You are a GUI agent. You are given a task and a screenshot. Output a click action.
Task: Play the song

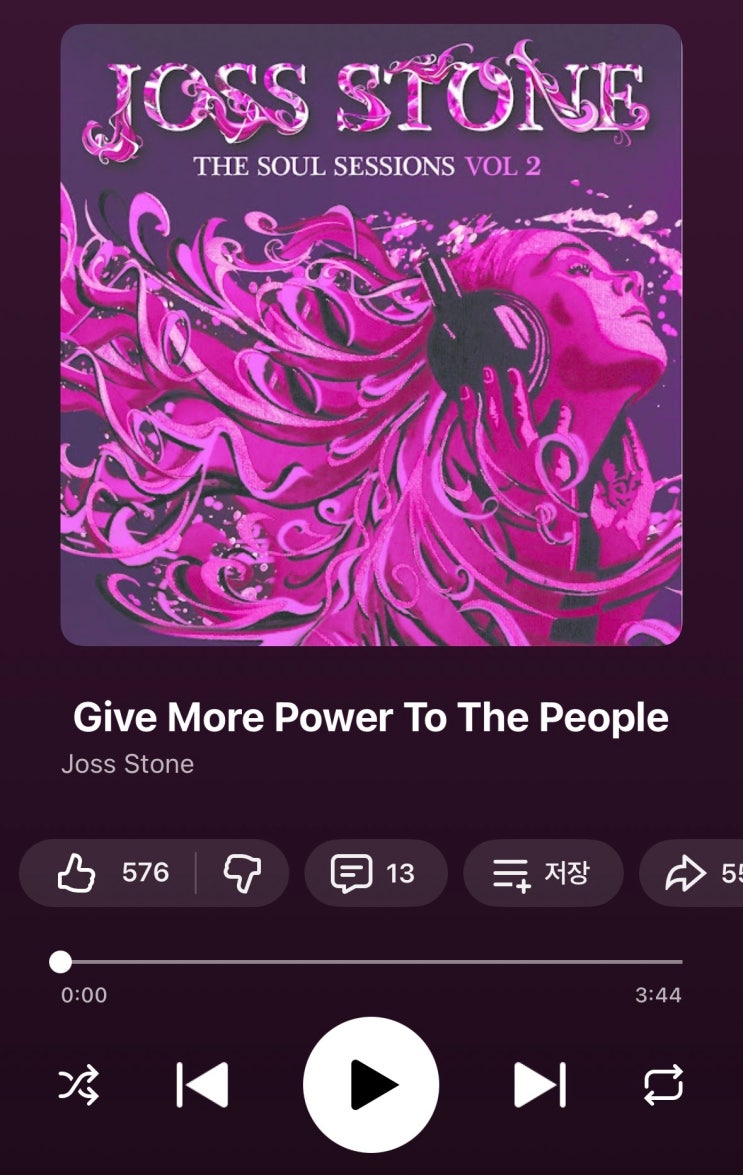pyautogui.click(x=371, y=1085)
